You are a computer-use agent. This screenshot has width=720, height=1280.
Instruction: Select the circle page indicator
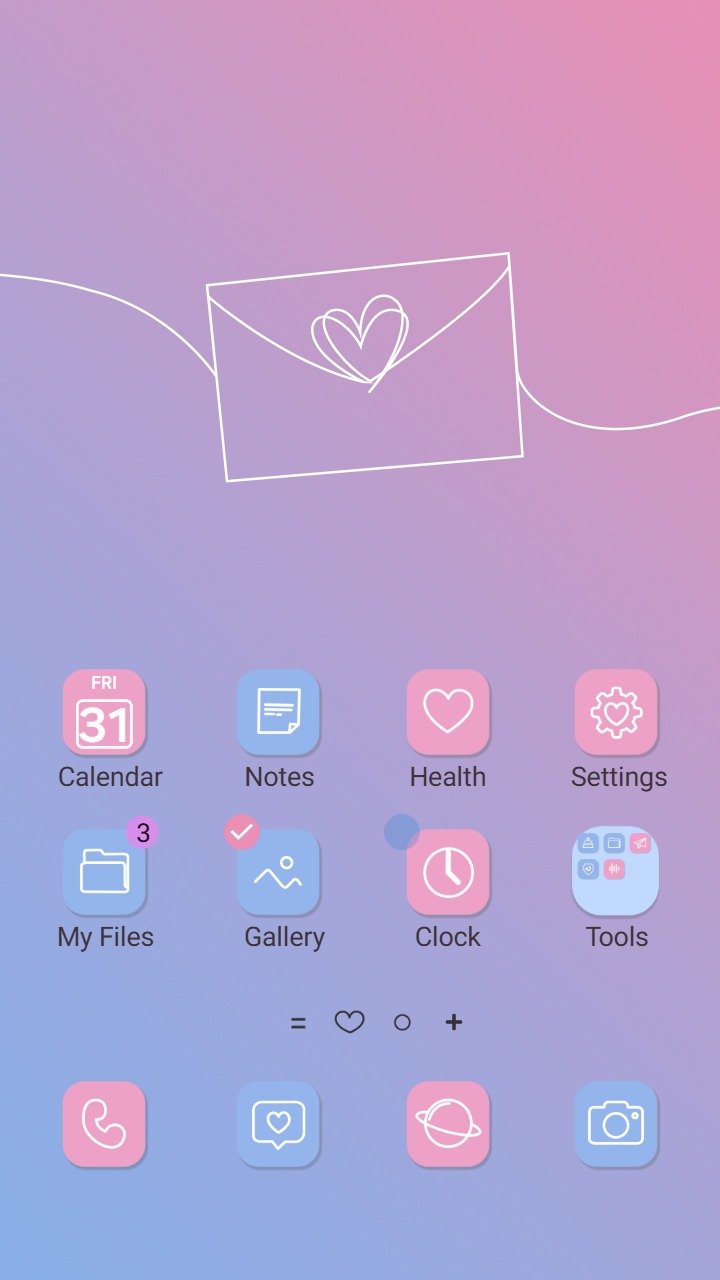(402, 1022)
